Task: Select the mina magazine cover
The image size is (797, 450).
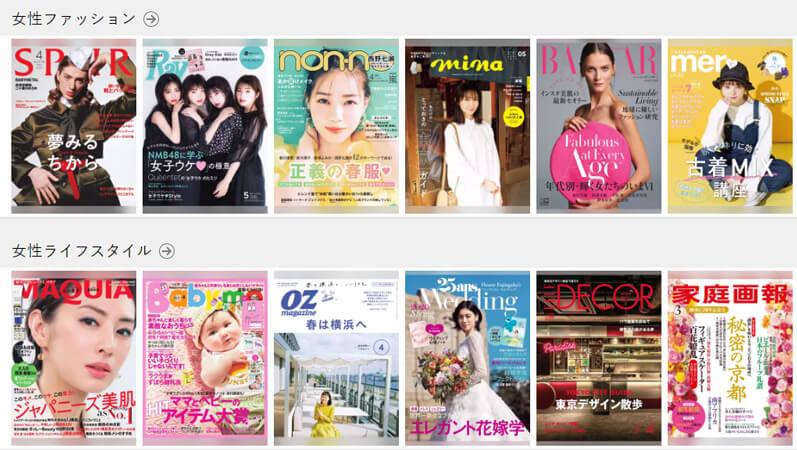Action: 467,125
